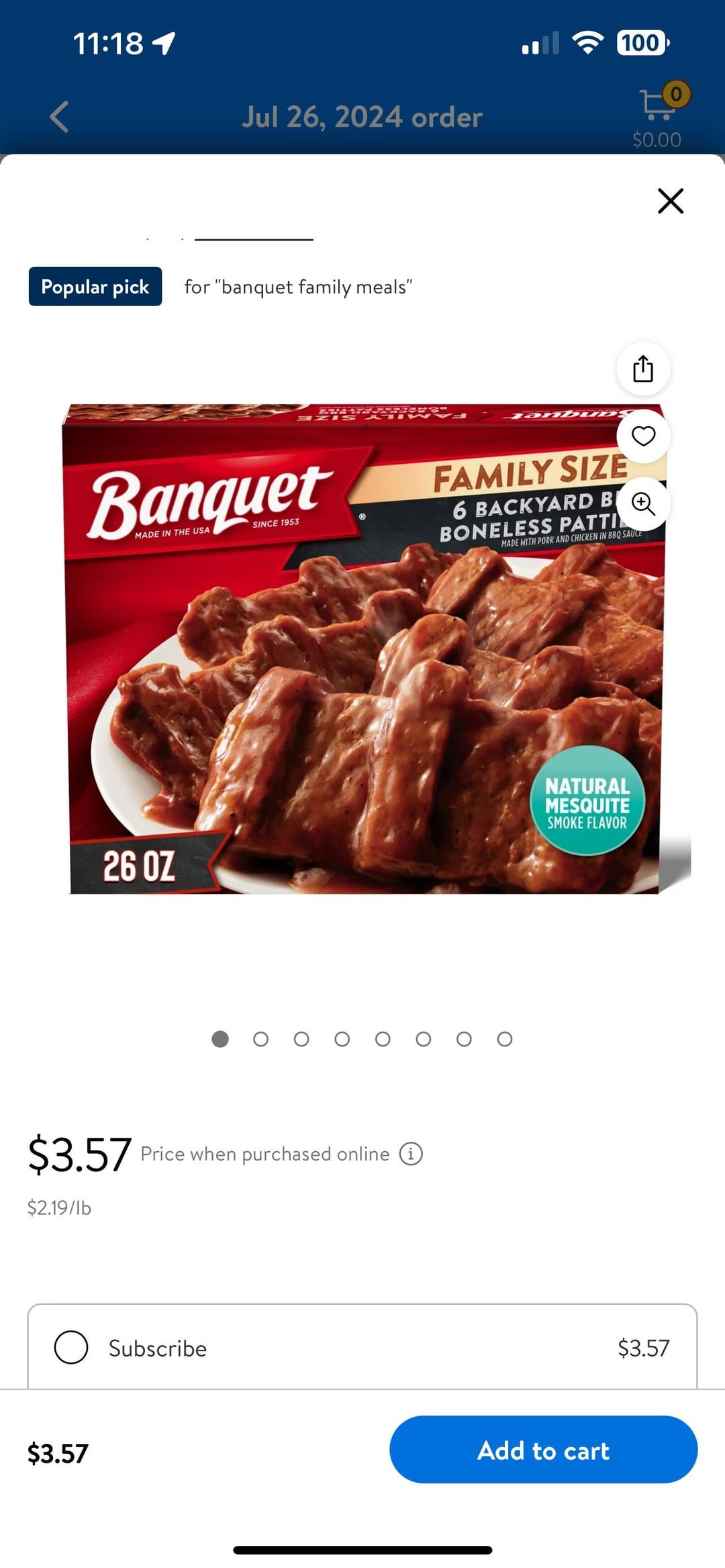
Task: Close the product details sheet
Action: [670, 201]
